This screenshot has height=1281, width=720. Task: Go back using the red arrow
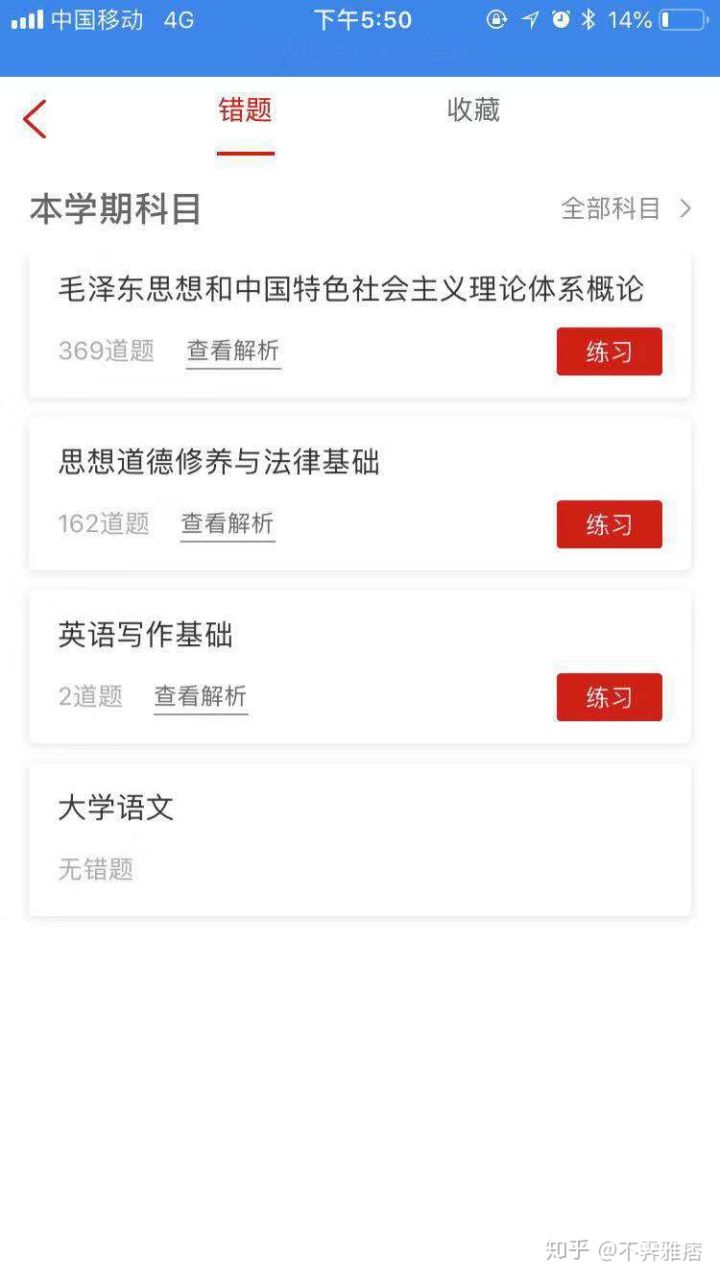pos(35,119)
